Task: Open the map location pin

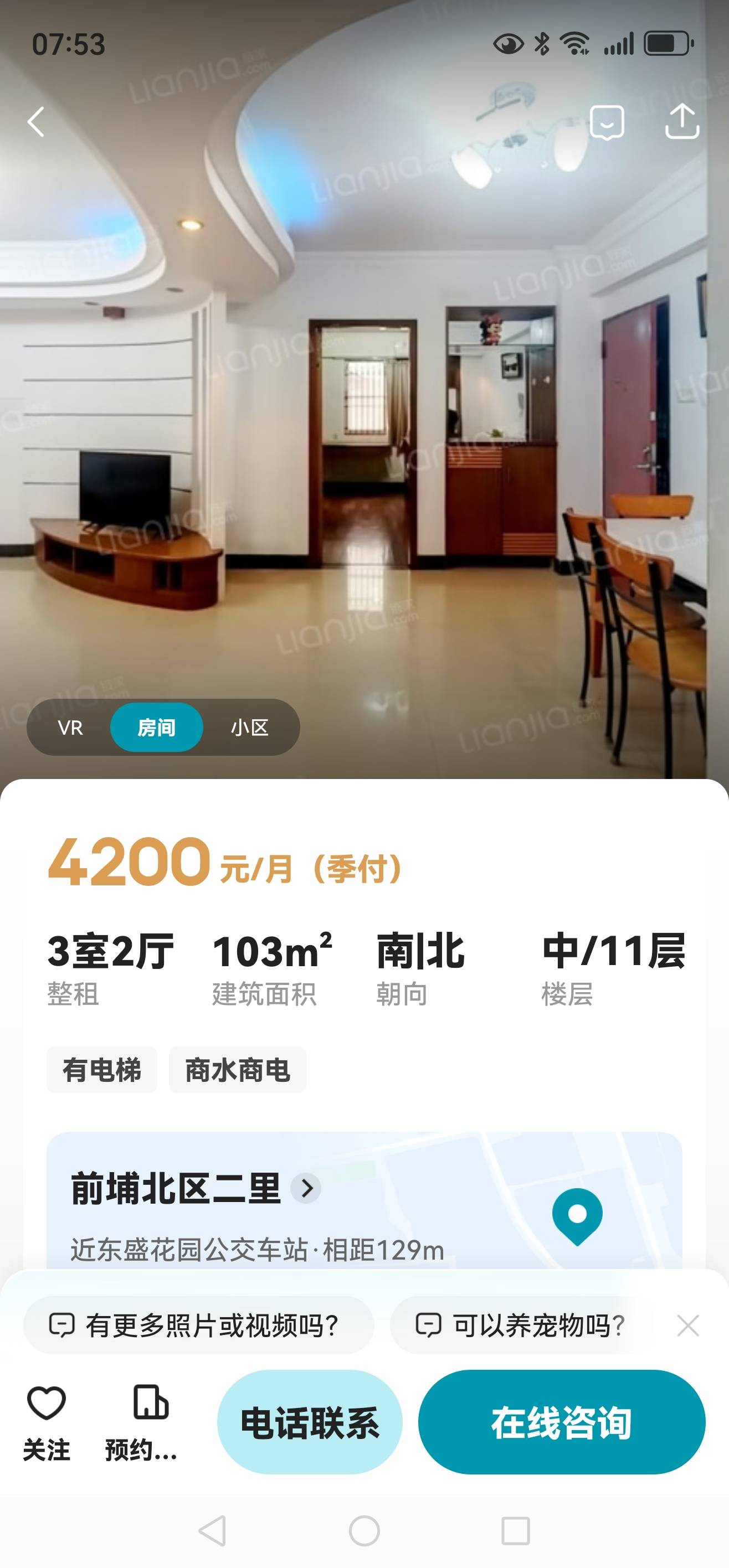Action: click(577, 1215)
